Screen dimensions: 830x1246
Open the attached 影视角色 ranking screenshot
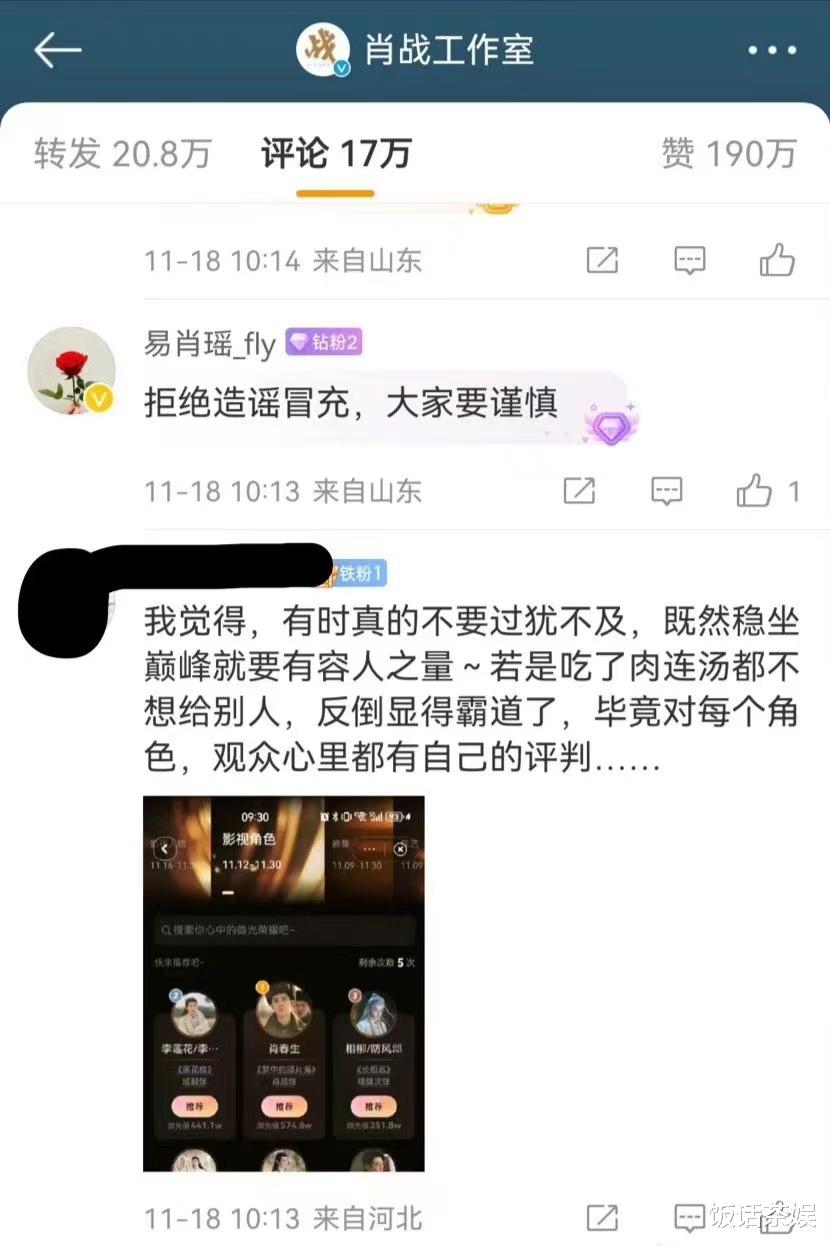[283, 982]
